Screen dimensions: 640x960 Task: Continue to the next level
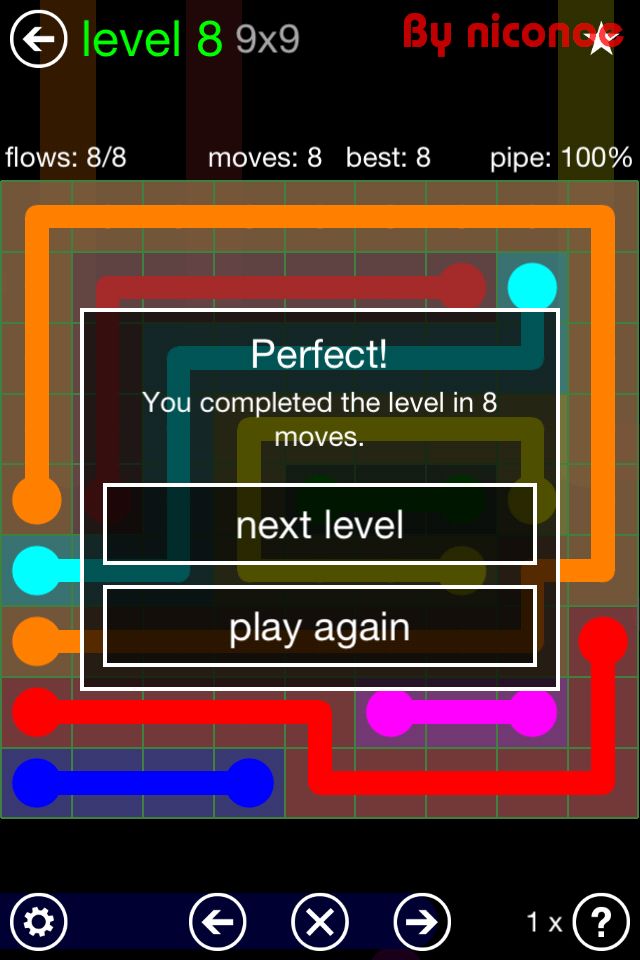click(x=320, y=525)
